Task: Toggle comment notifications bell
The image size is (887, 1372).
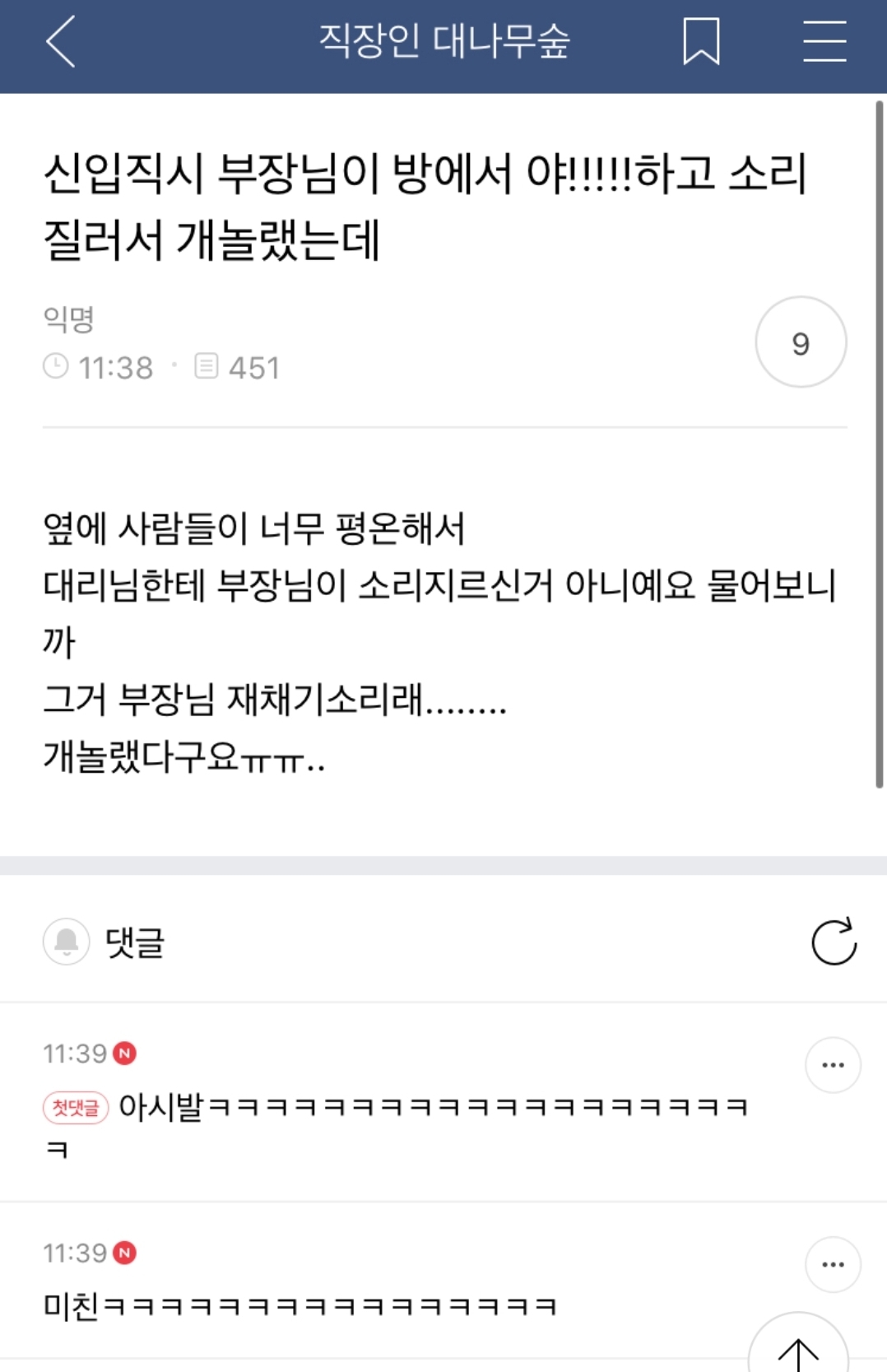Action: click(67, 942)
